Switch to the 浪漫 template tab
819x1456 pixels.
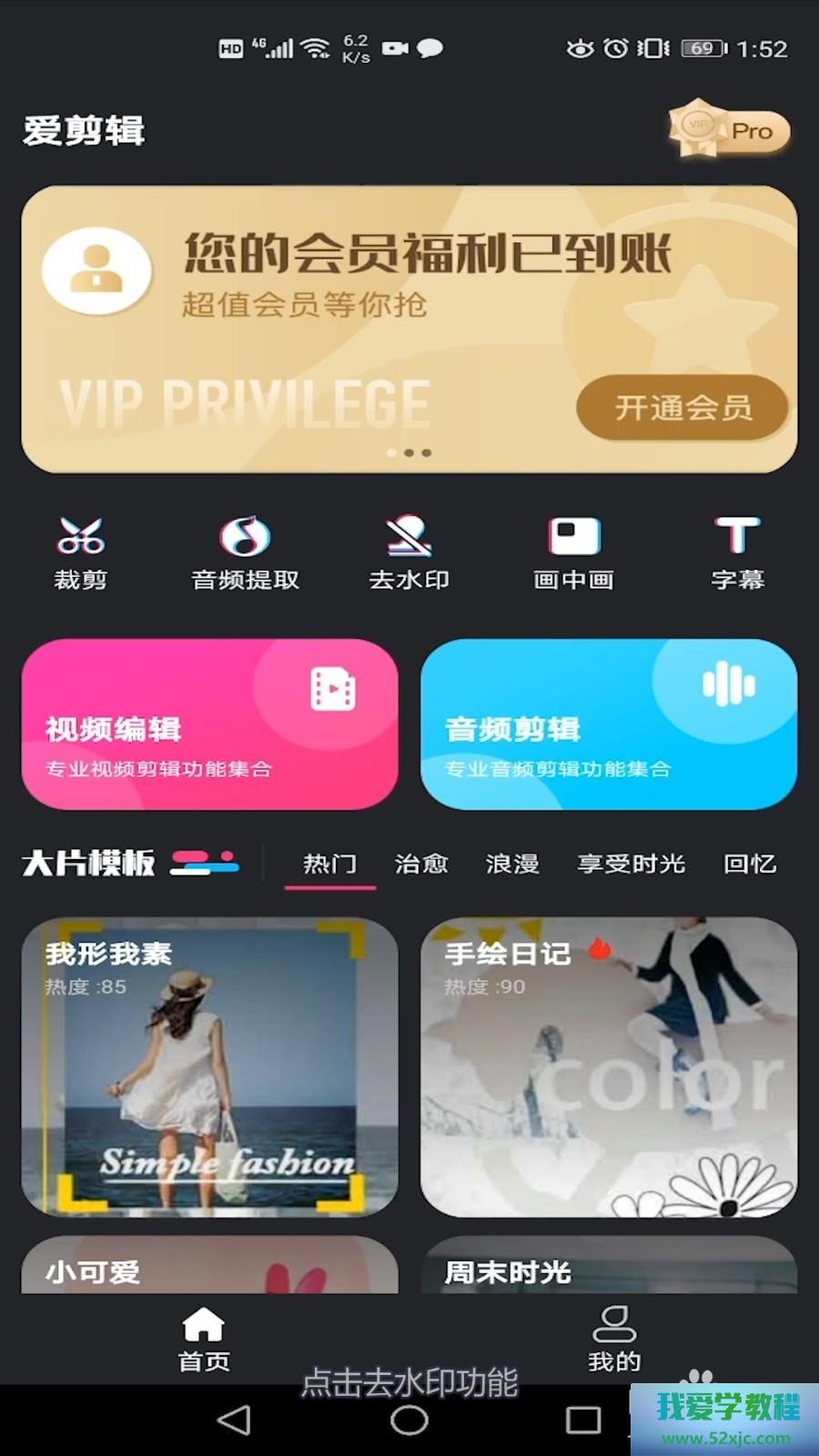pos(512,864)
